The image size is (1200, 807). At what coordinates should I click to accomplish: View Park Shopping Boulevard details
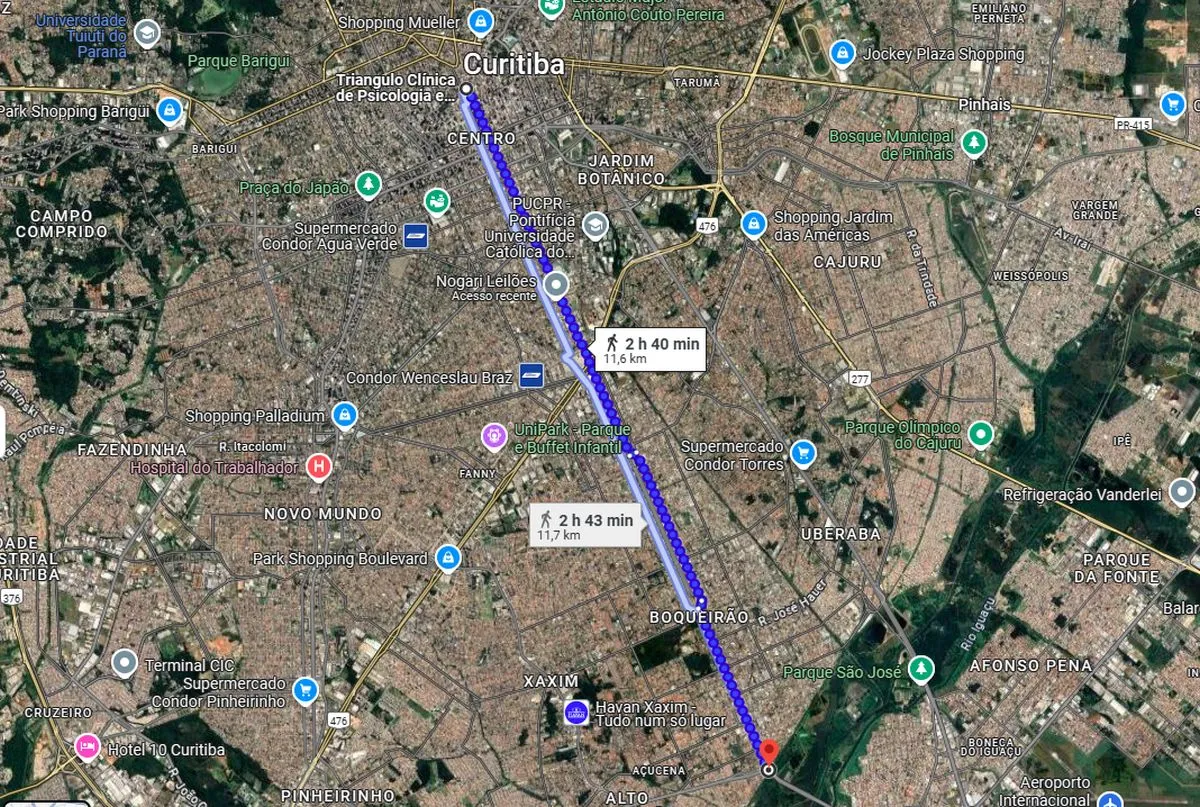(448, 558)
